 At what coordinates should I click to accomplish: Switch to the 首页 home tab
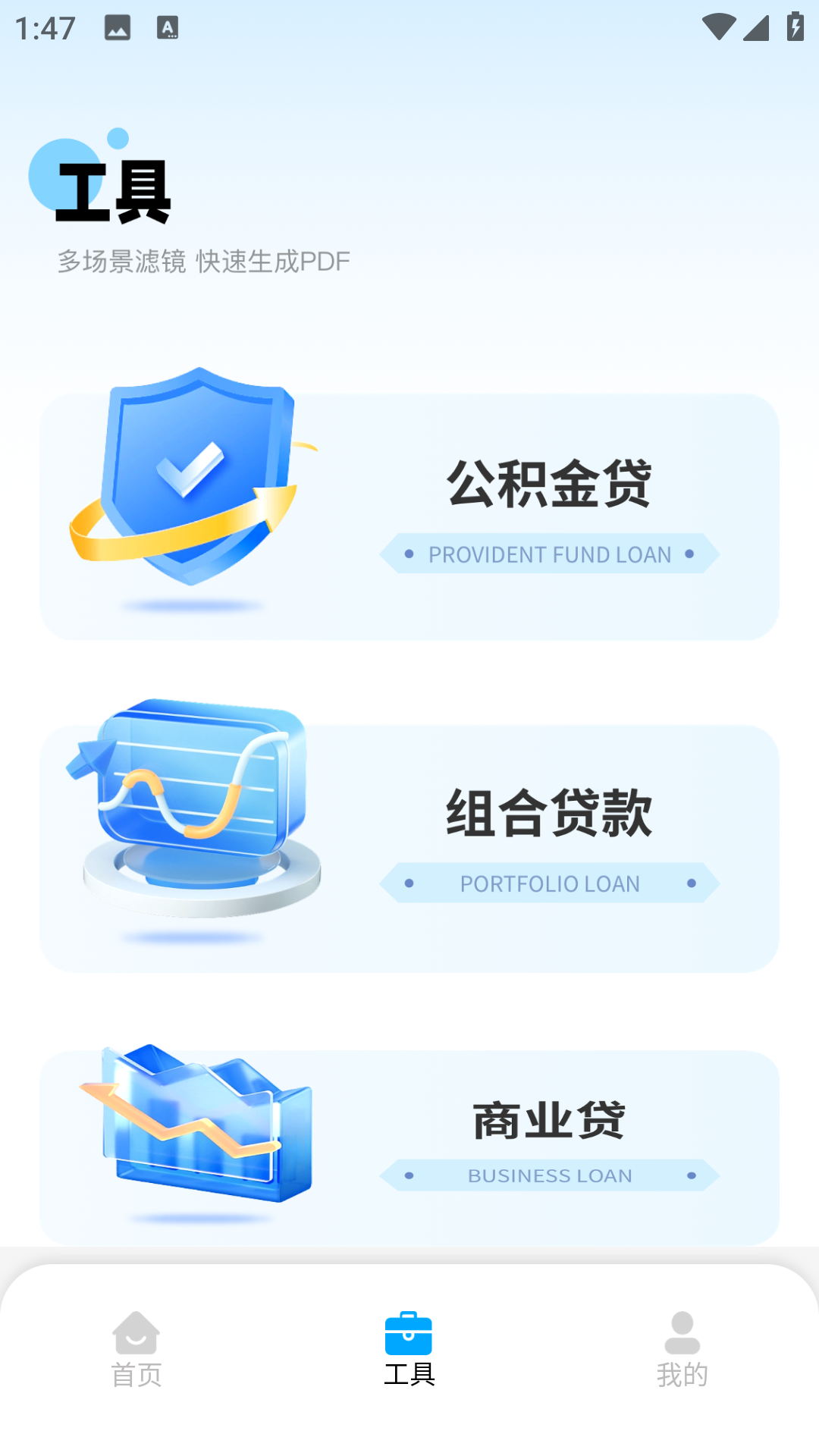[x=136, y=1350]
